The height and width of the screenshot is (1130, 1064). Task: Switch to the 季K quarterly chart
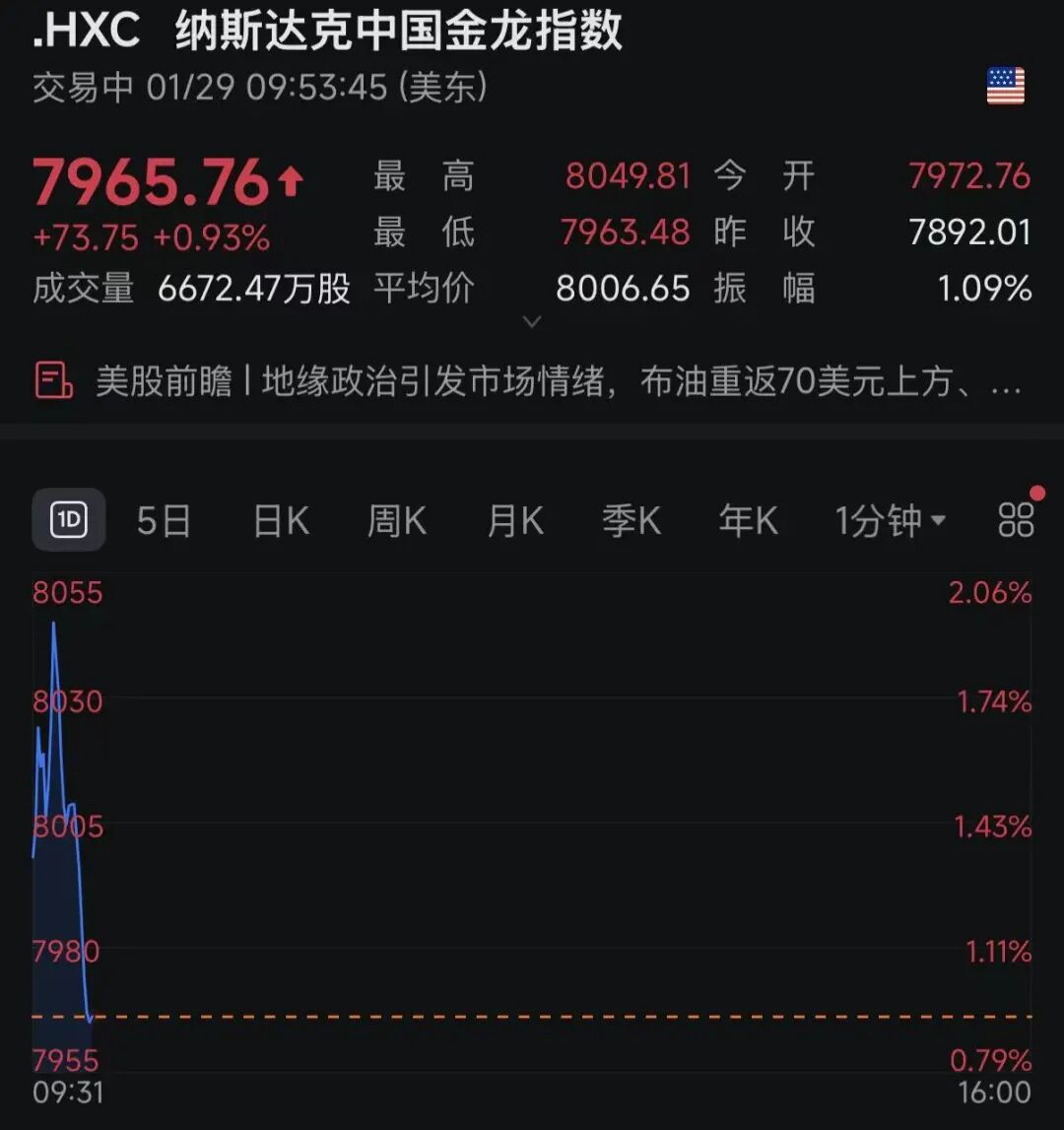tap(632, 520)
